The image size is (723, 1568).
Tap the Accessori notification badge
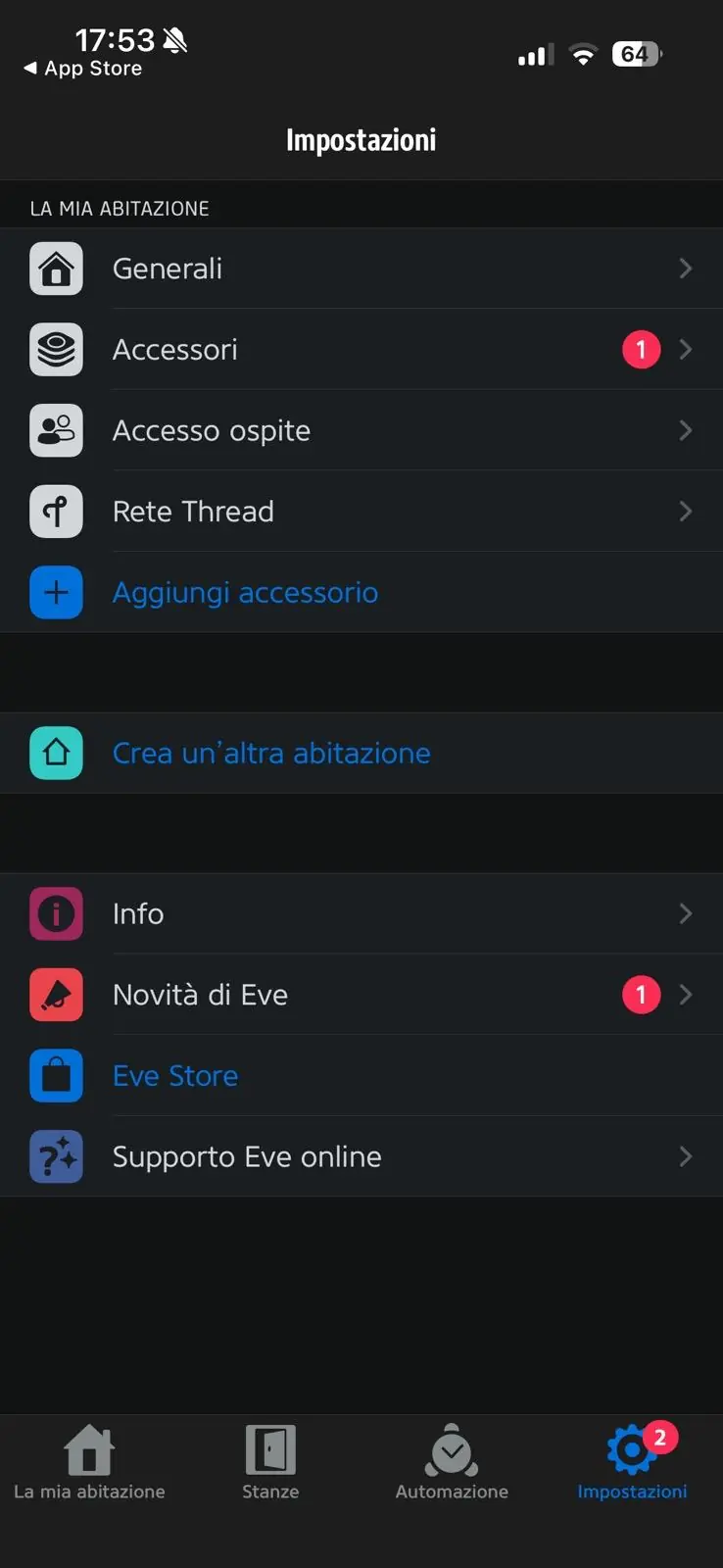[x=641, y=349]
